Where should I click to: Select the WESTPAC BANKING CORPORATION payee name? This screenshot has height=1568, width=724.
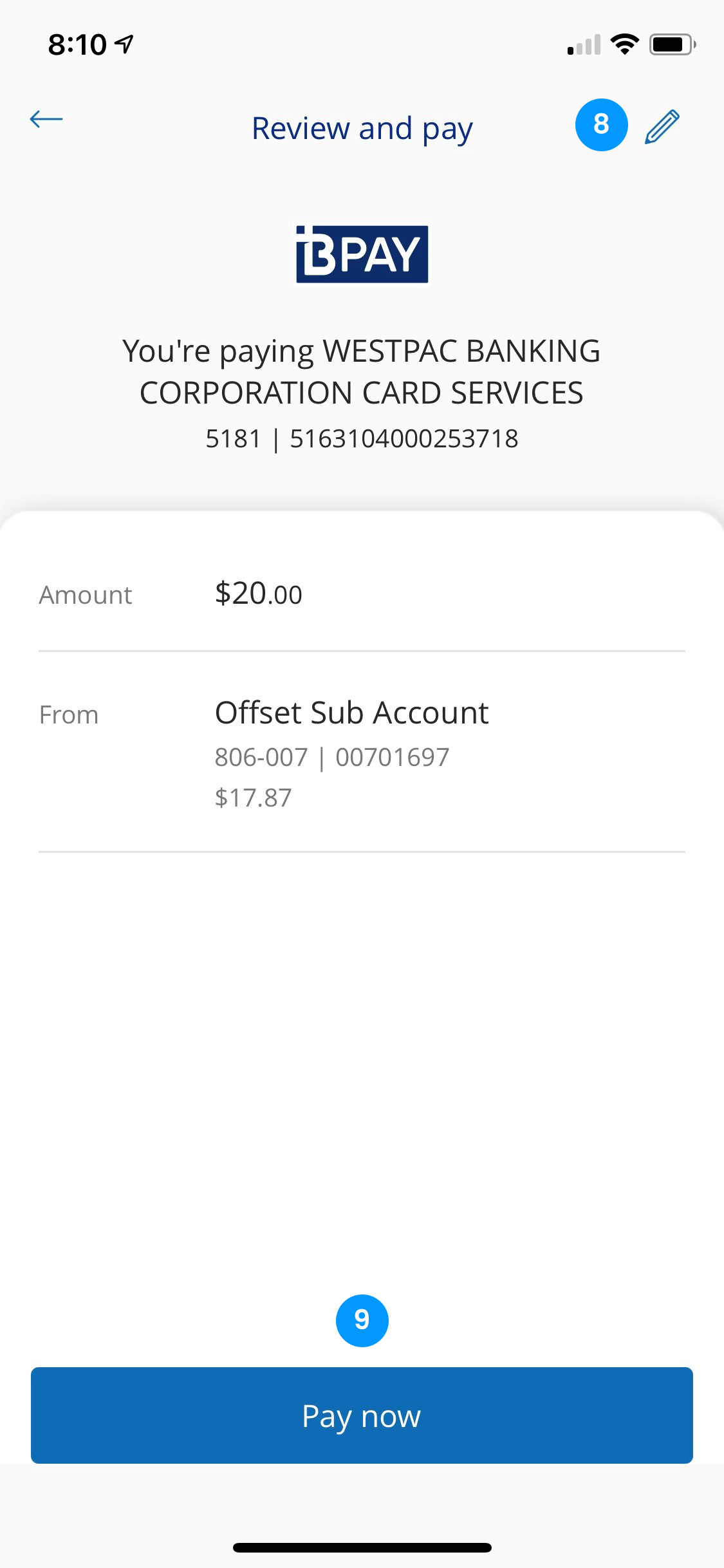click(x=362, y=371)
